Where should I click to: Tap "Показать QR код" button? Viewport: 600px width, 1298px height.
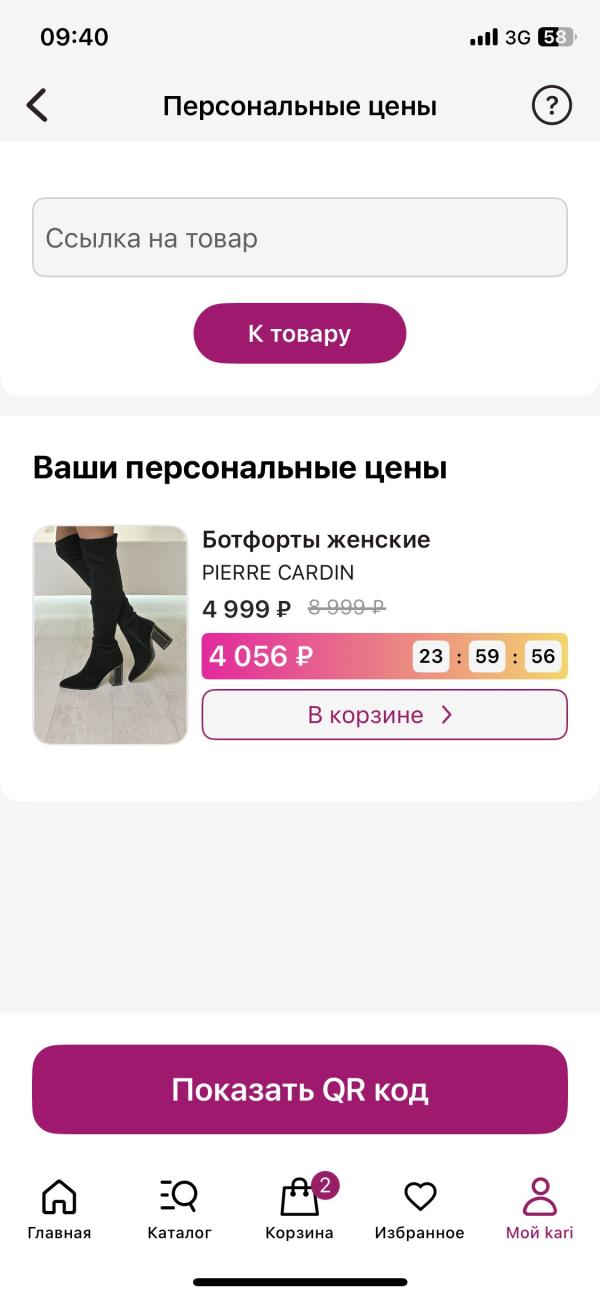(x=300, y=1089)
